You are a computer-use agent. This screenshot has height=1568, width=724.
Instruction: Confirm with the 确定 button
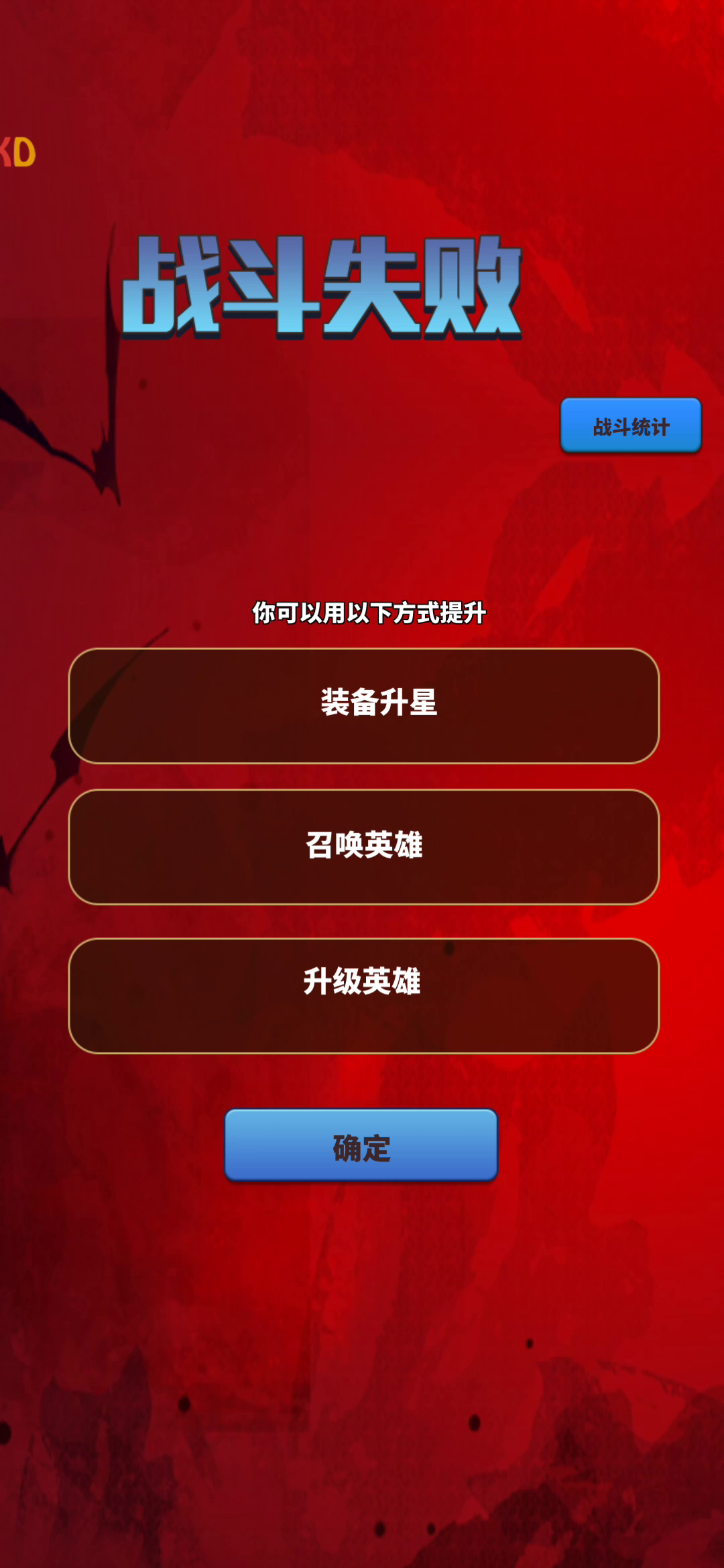click(361, 1145)
